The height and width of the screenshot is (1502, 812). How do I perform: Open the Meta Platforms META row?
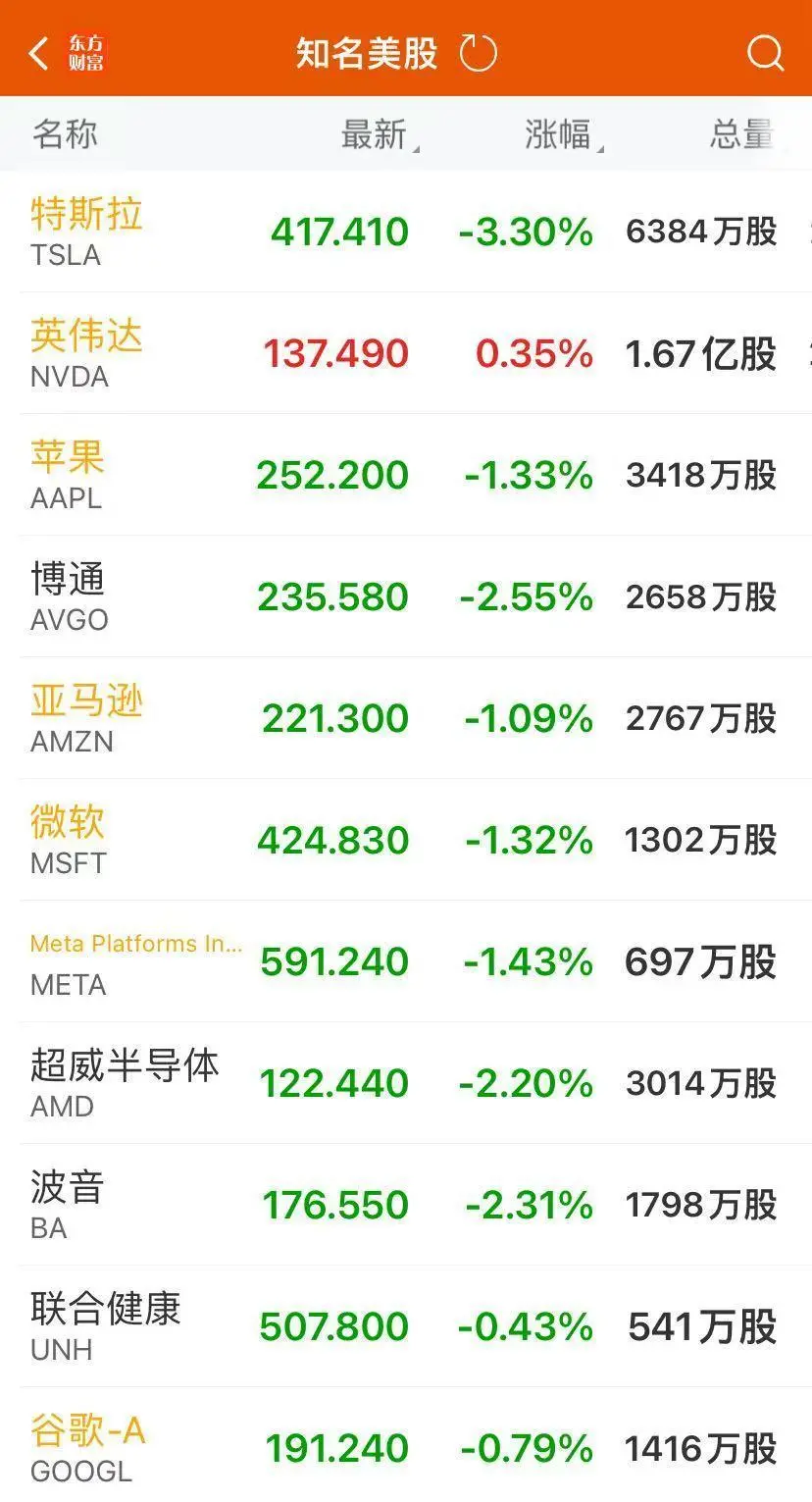coord(135,961)
